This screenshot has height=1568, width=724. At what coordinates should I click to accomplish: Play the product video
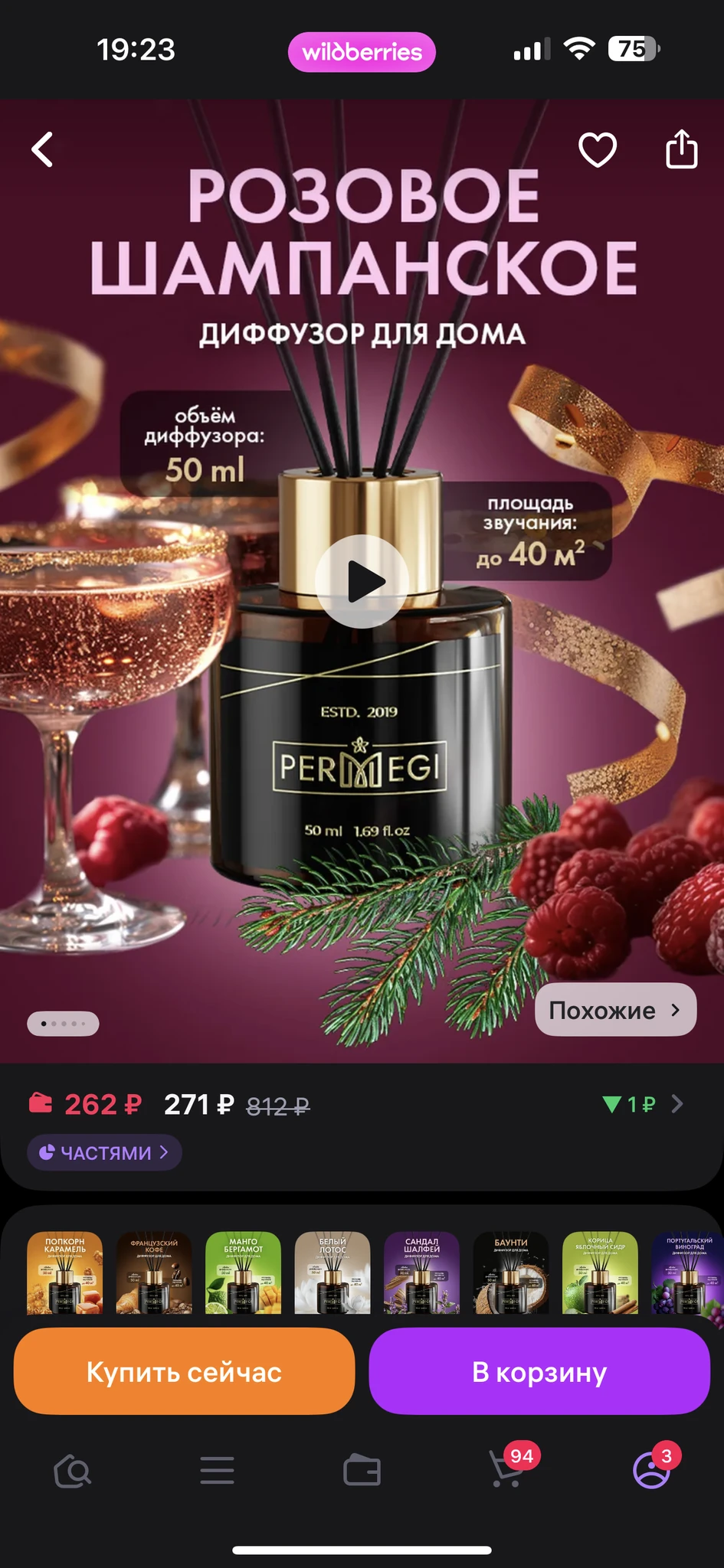(x=362, y=581)
